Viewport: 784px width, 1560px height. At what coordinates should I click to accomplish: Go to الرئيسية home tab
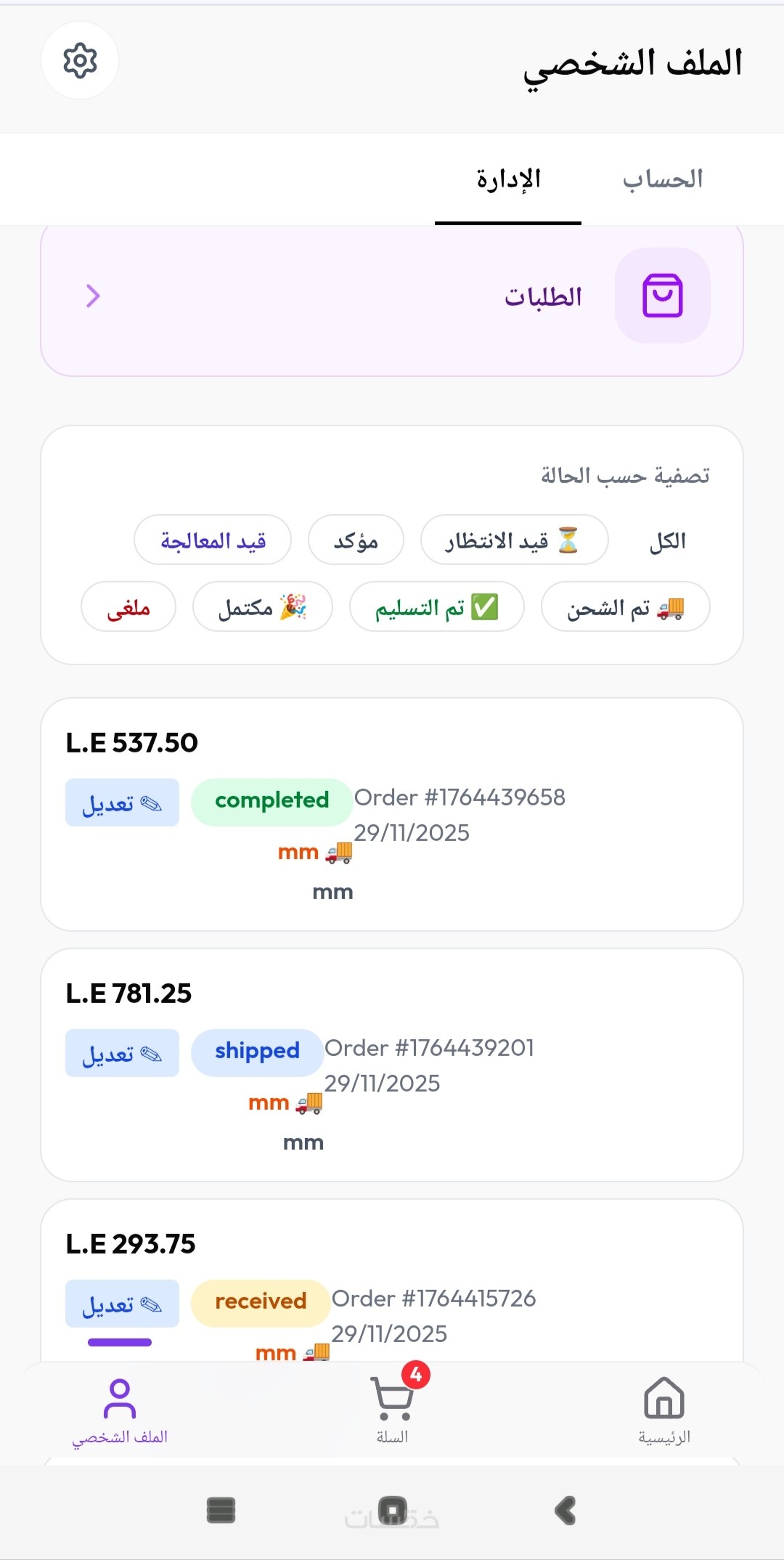tap(664, 1409)
